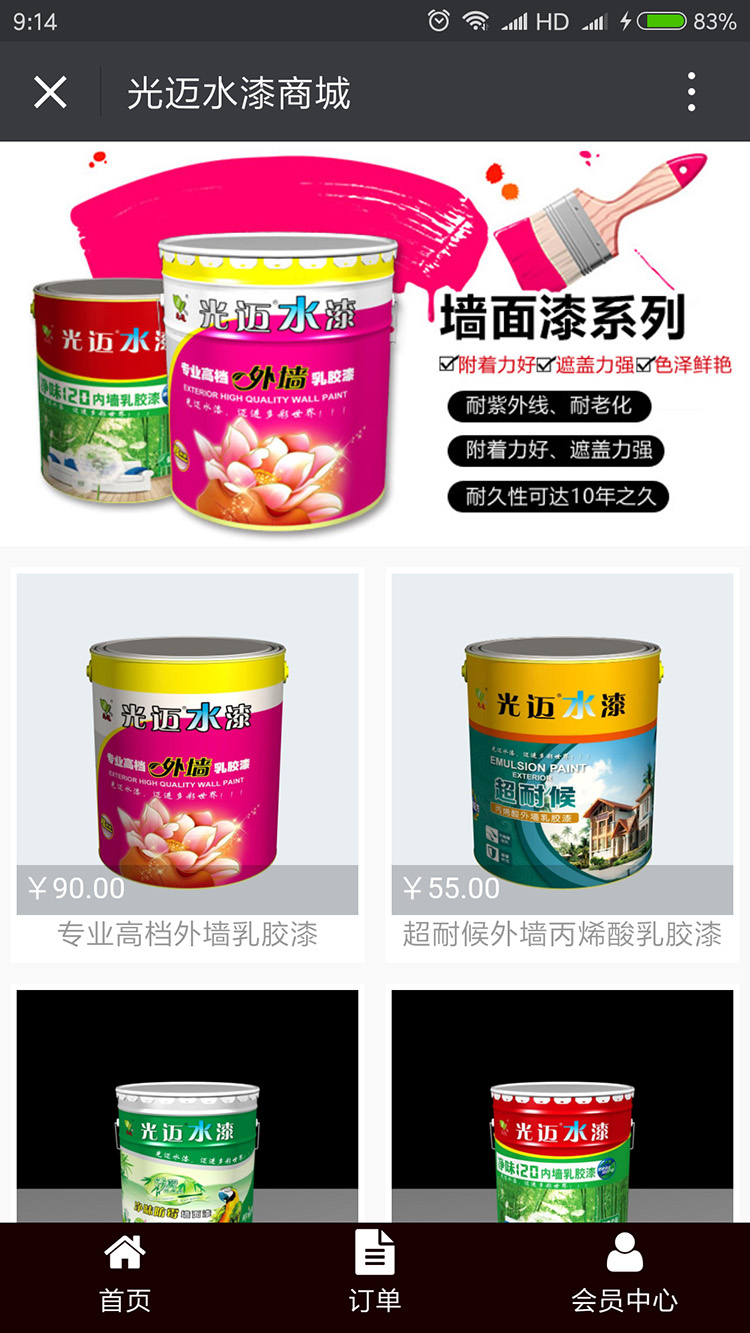The image size is (750, 1333).
Task: Open the 会员中心 member profile icon
Action: coord(626,1251)
